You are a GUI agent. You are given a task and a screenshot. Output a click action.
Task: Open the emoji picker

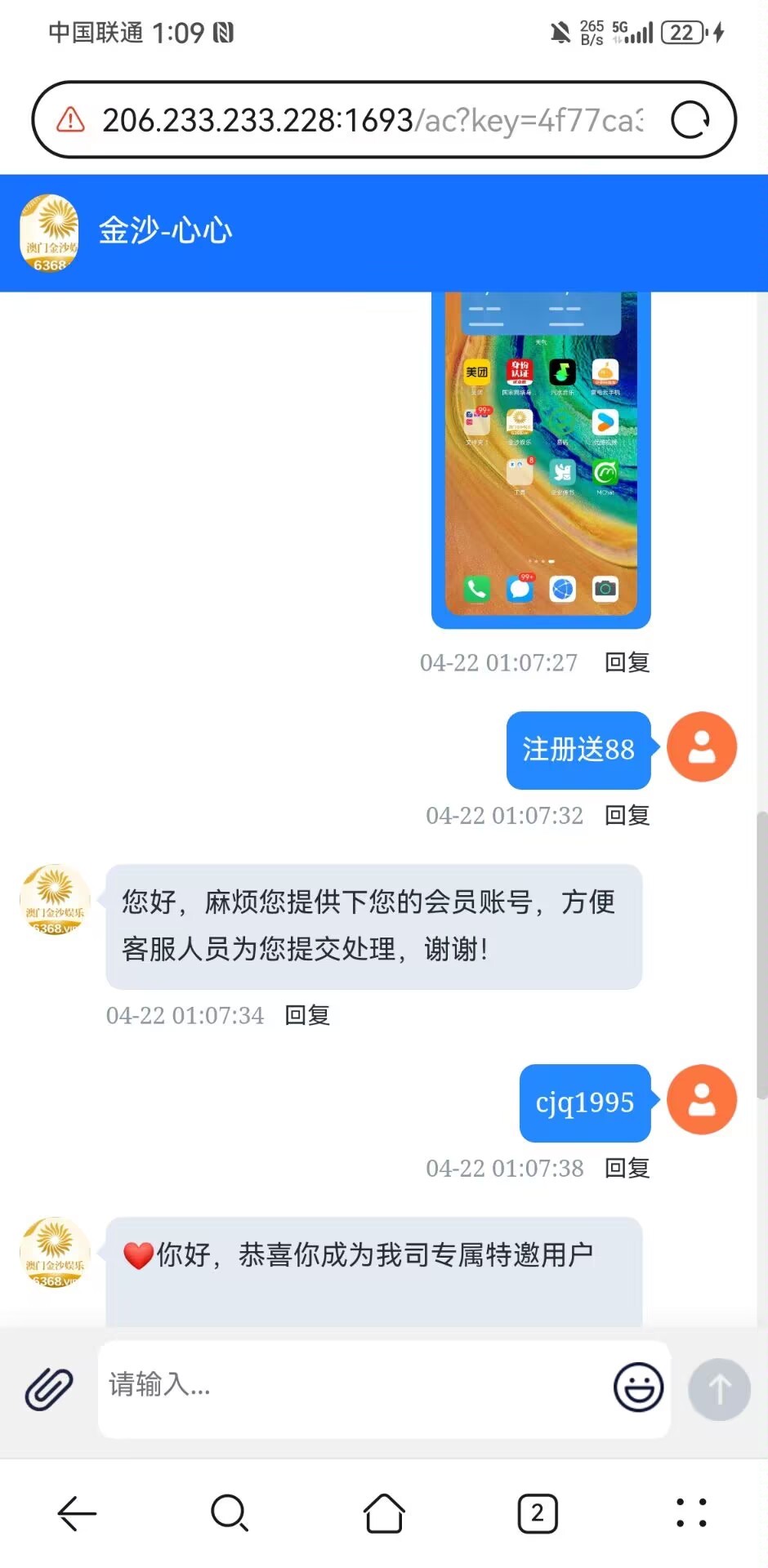(x=638, y=1387)
